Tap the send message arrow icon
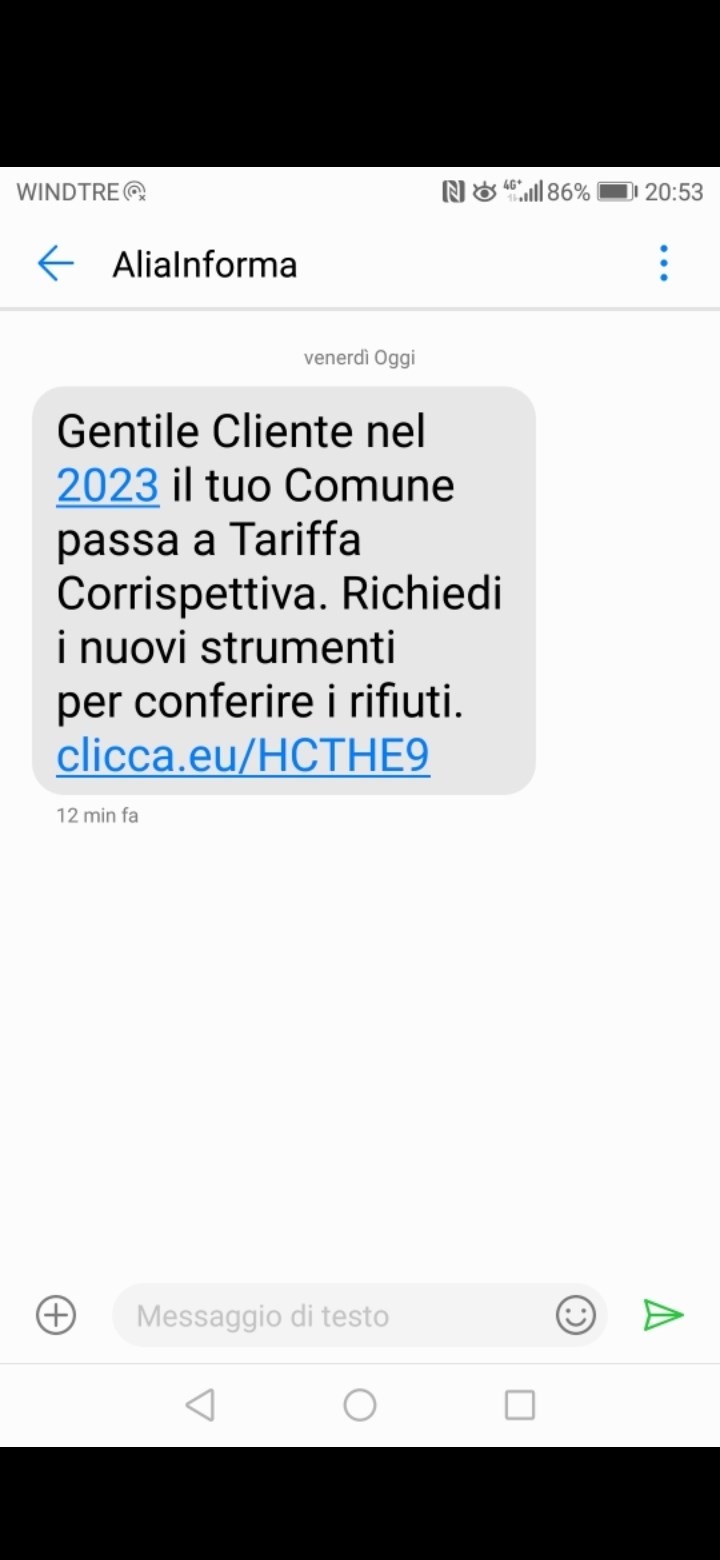 664,1315
